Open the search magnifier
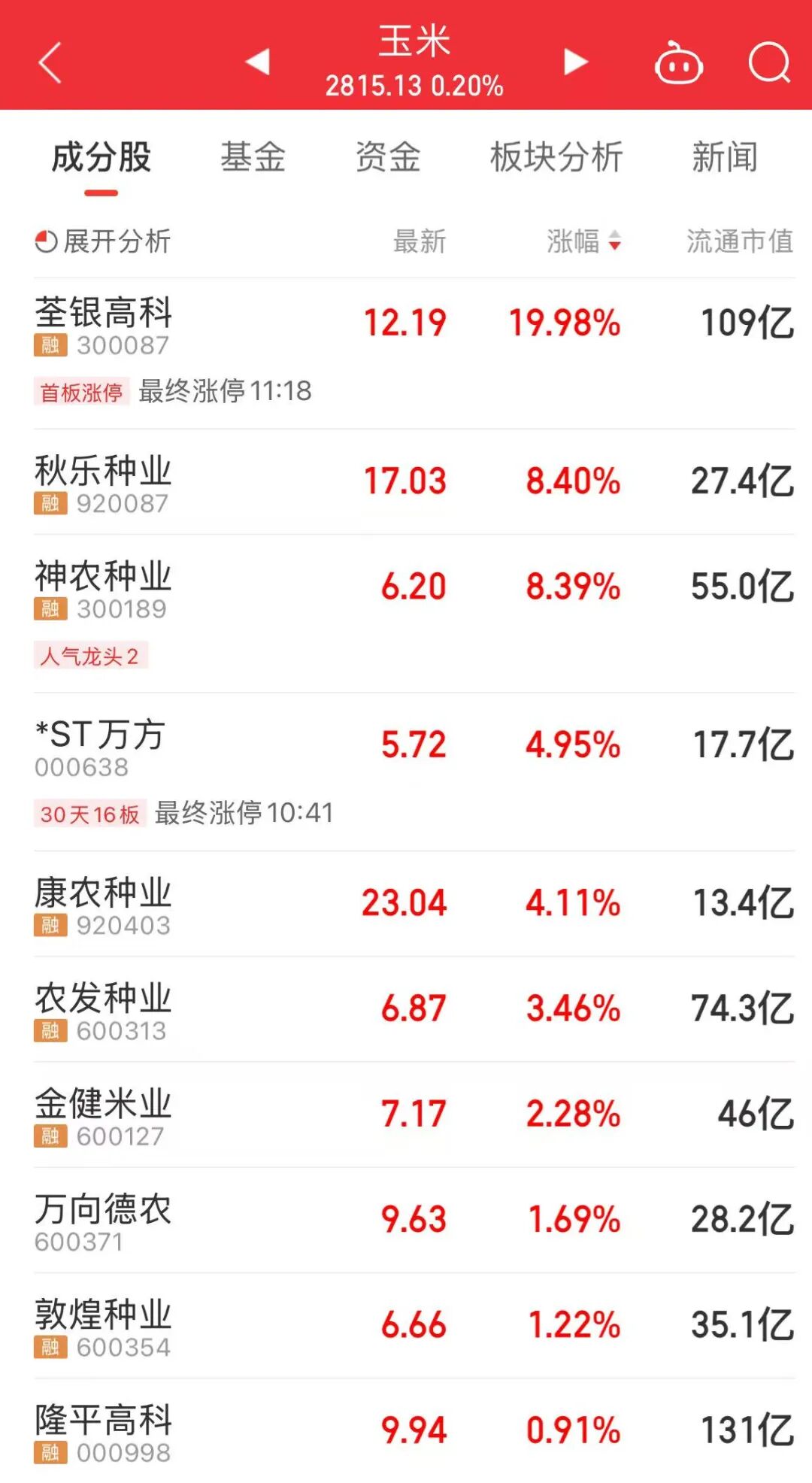Image resolution: width=812 pixels, height=1483 pixels. point(769,63)
